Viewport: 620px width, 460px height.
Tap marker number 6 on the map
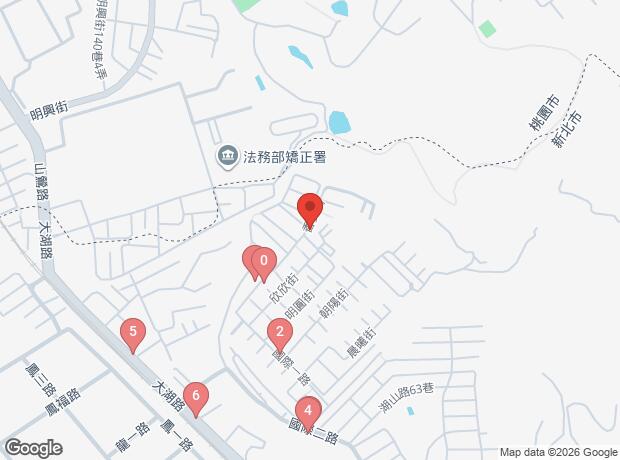pyautogui.click(x=196, y=398)
